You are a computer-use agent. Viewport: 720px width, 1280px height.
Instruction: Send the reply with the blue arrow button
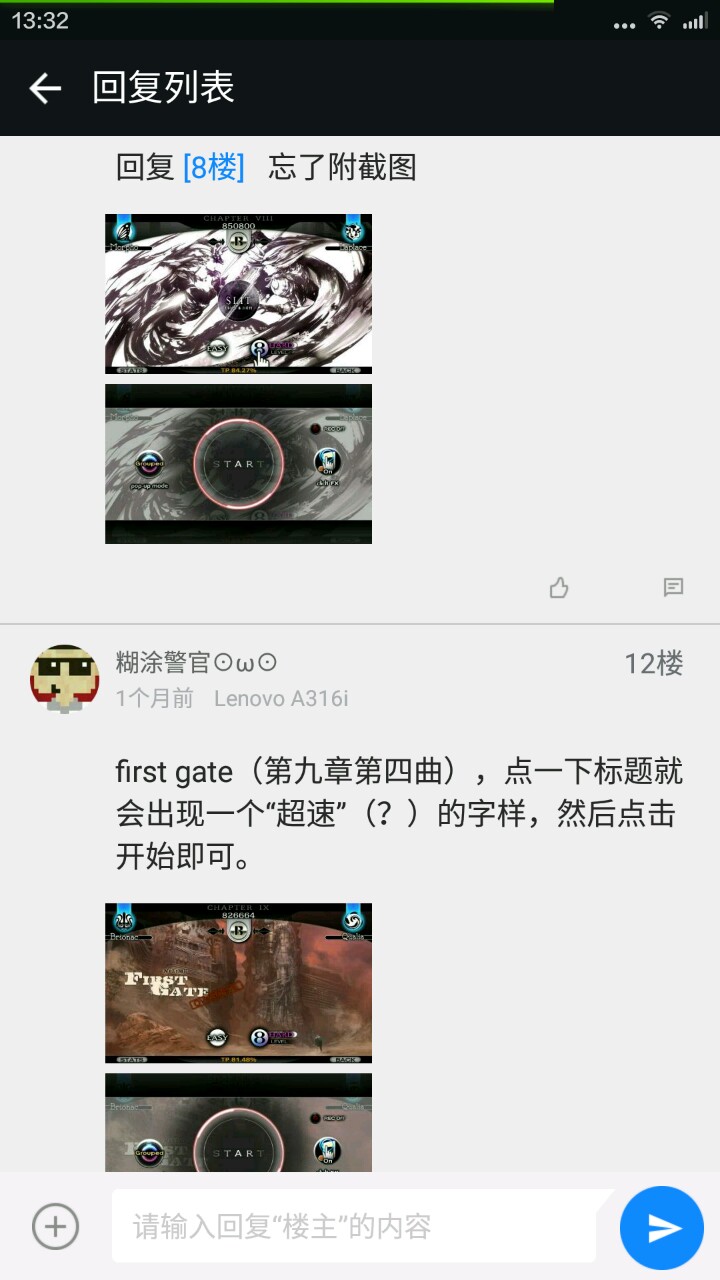point(662,1228)
